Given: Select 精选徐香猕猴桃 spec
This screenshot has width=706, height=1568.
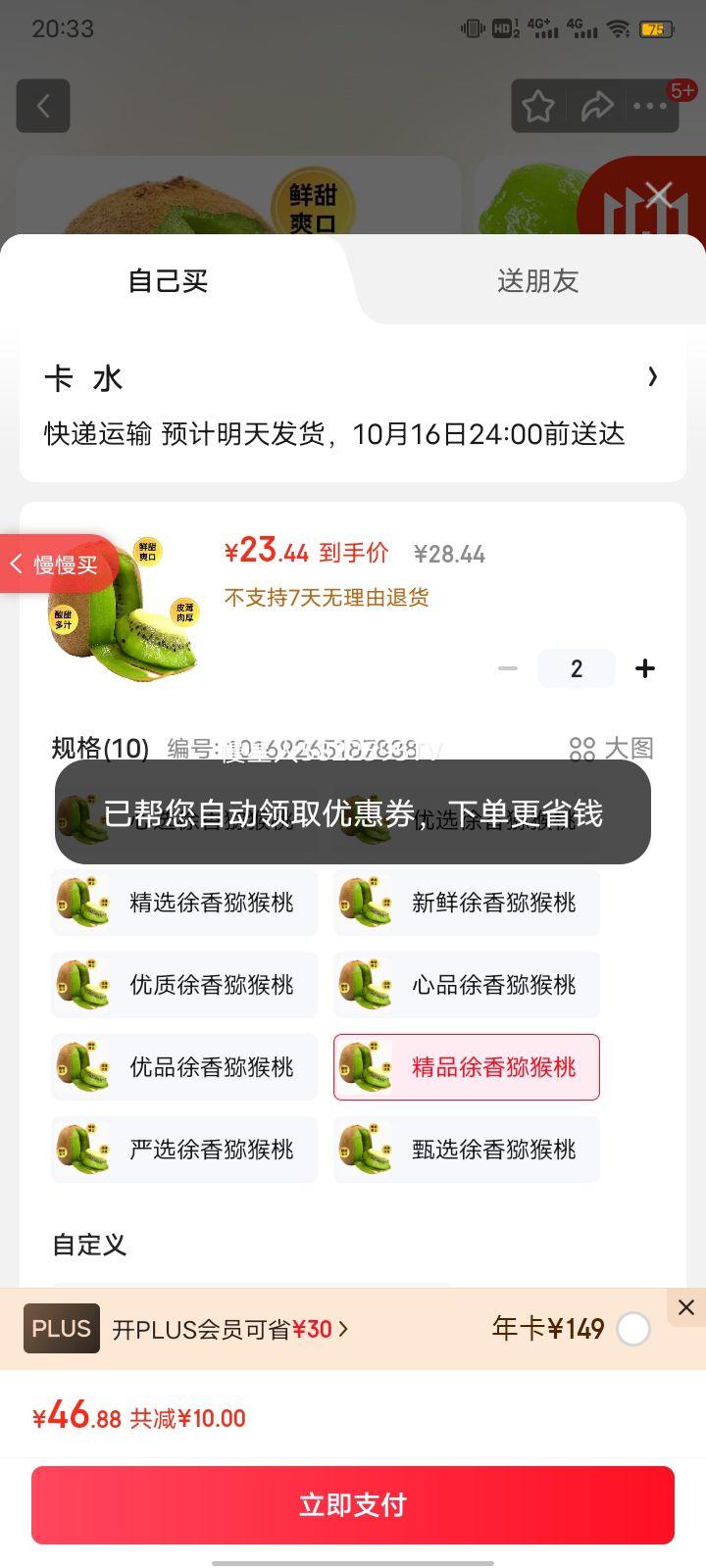Looking at the screenshot, I should tap(184, 903).
